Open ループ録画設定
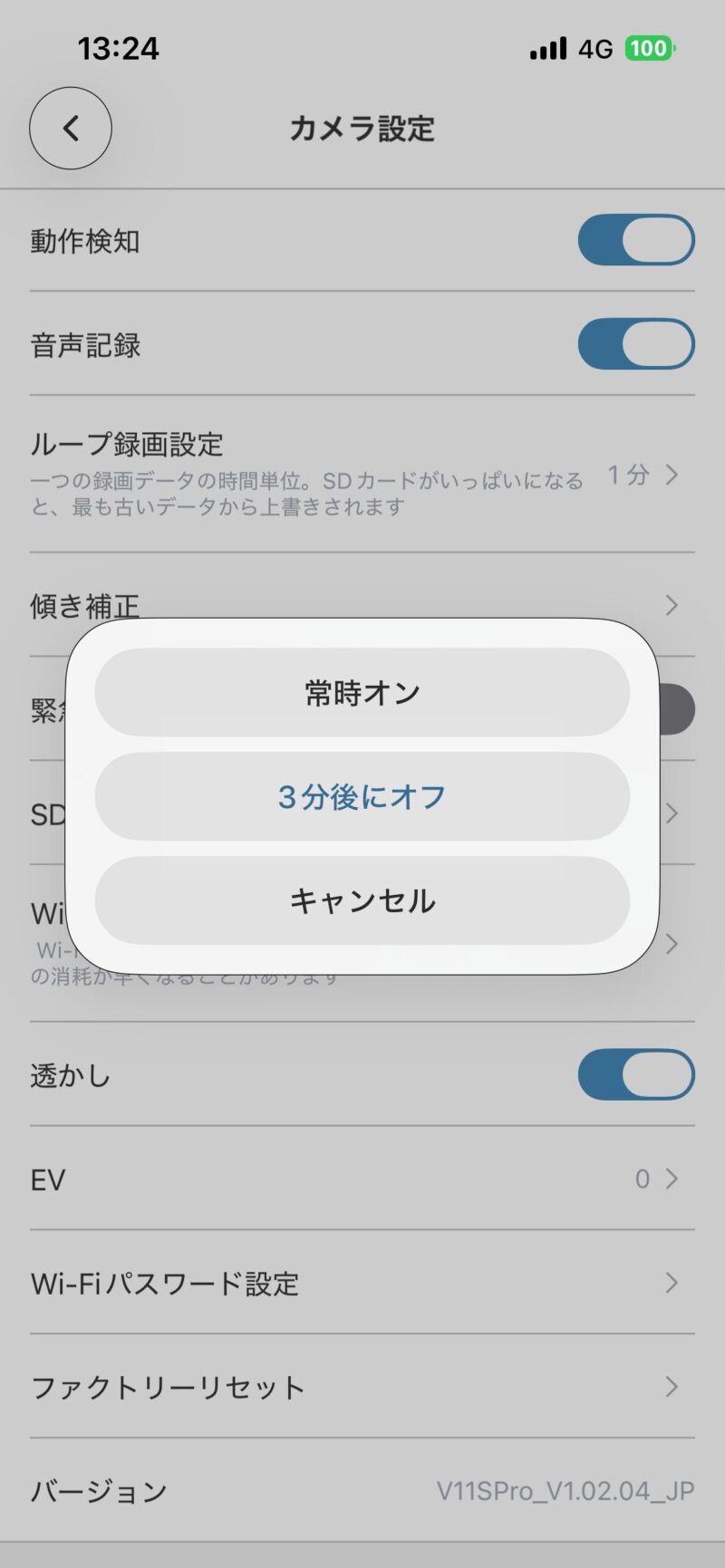The image size is (725, 1568). click(362, 474)
